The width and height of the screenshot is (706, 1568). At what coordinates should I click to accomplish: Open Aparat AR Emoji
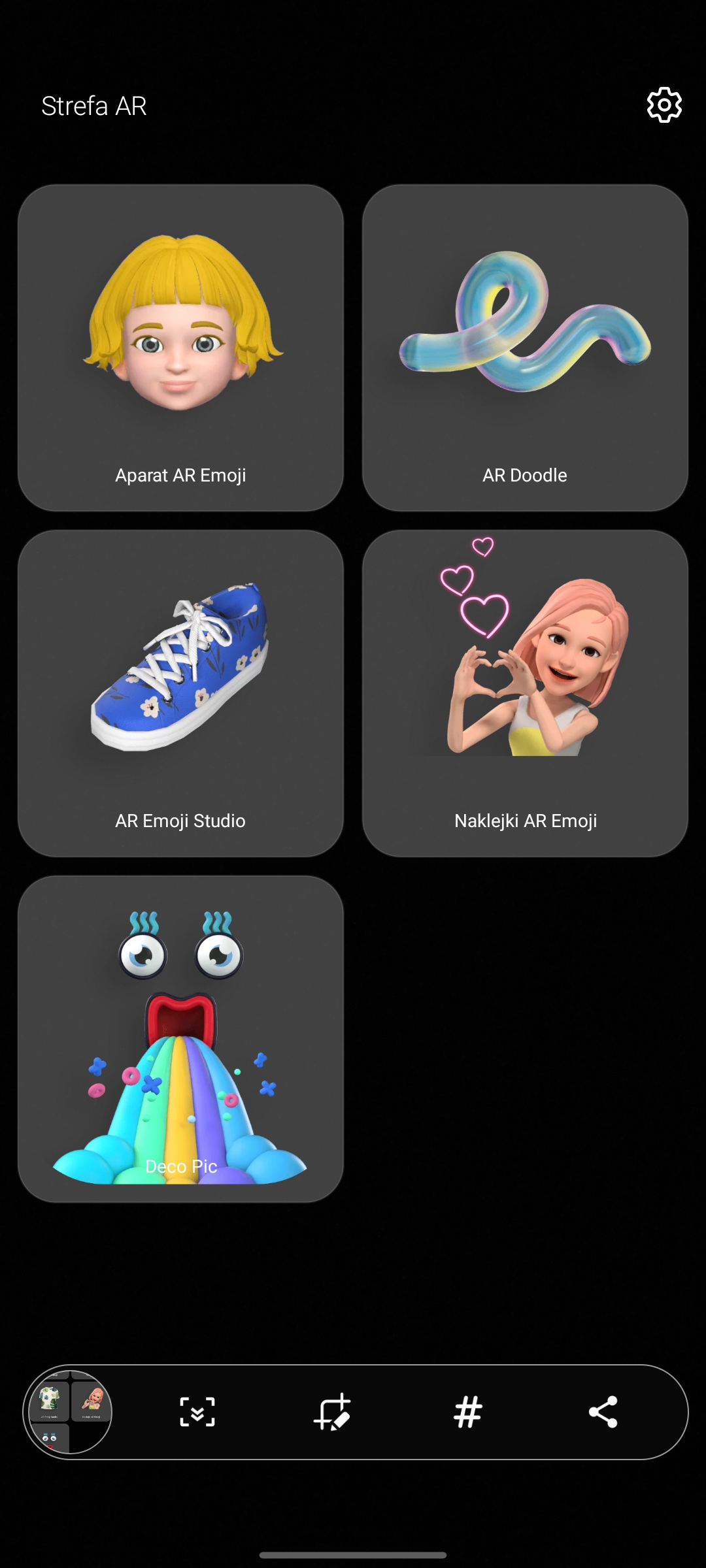coord(180,348)
